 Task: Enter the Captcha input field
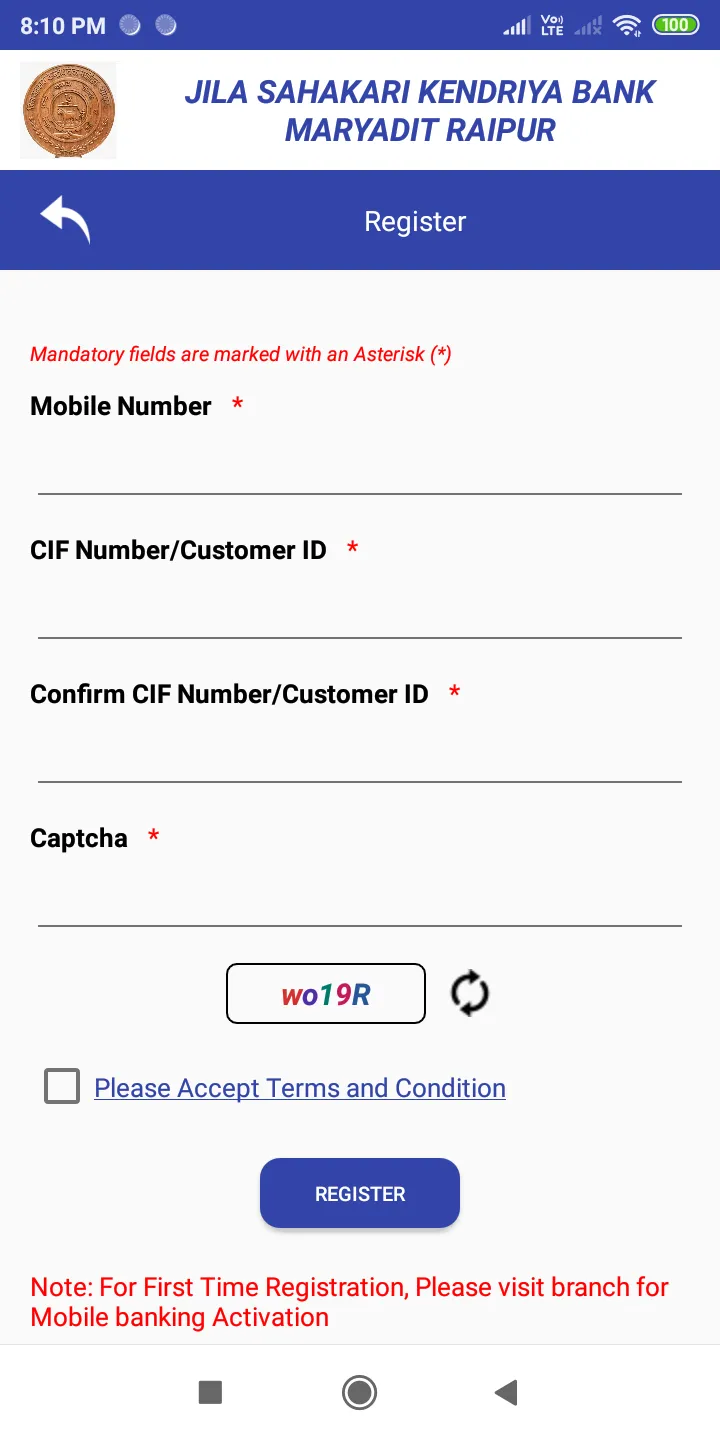[x=360, y=897]
